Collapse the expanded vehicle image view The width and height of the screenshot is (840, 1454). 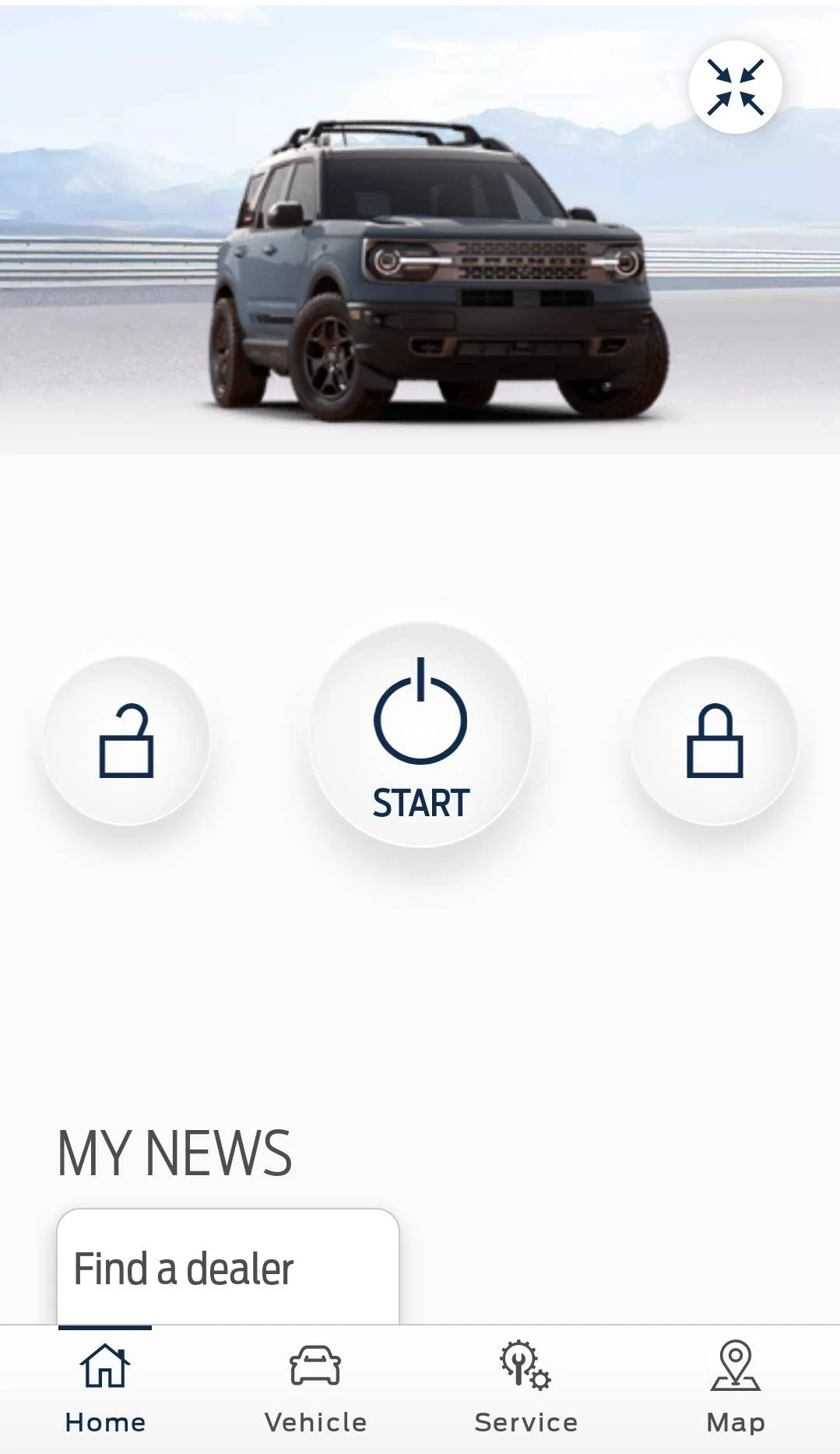(x=735, y=87)
